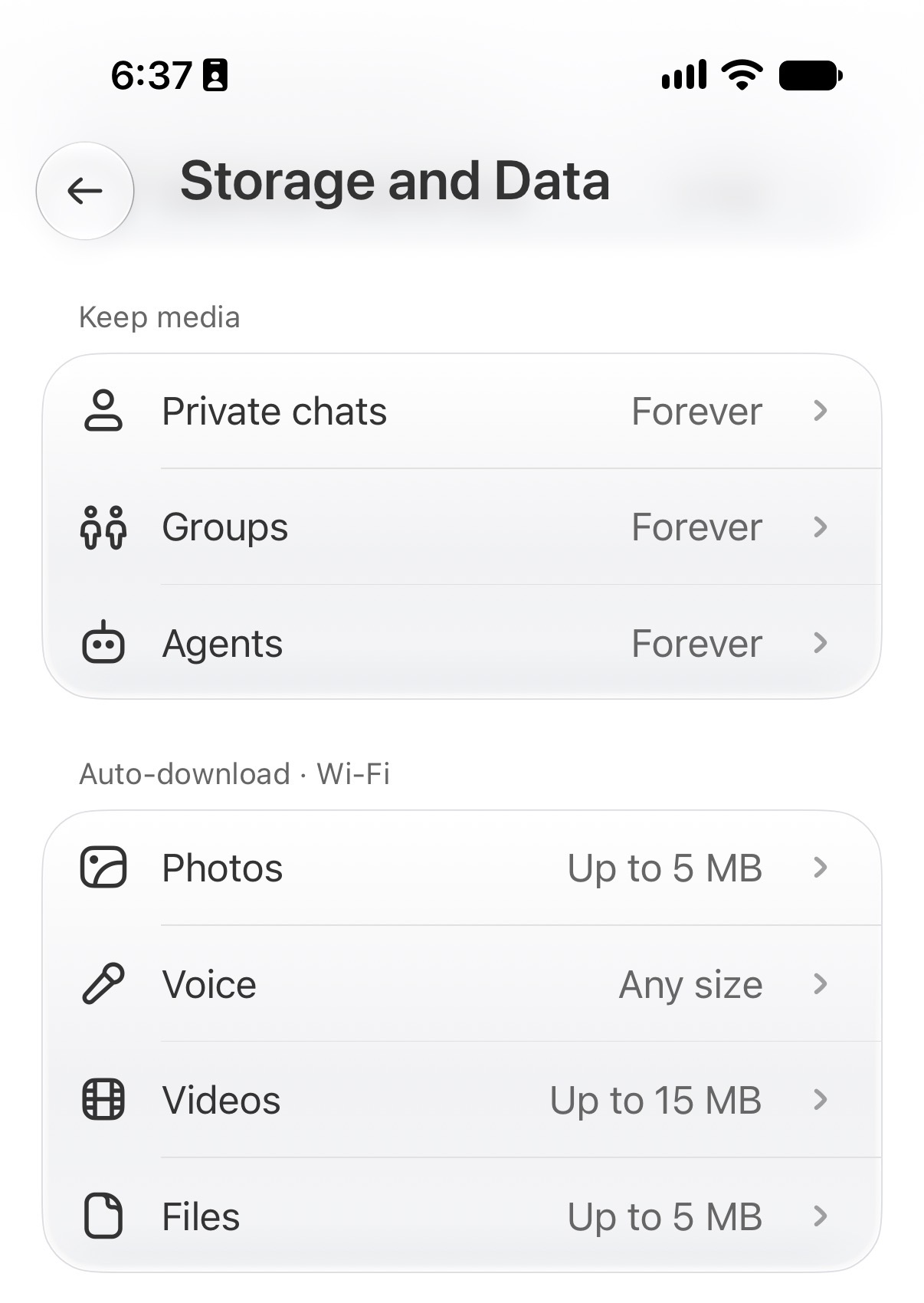
Task: Change Videos auto-download limit
Action: coord(462,1100)
